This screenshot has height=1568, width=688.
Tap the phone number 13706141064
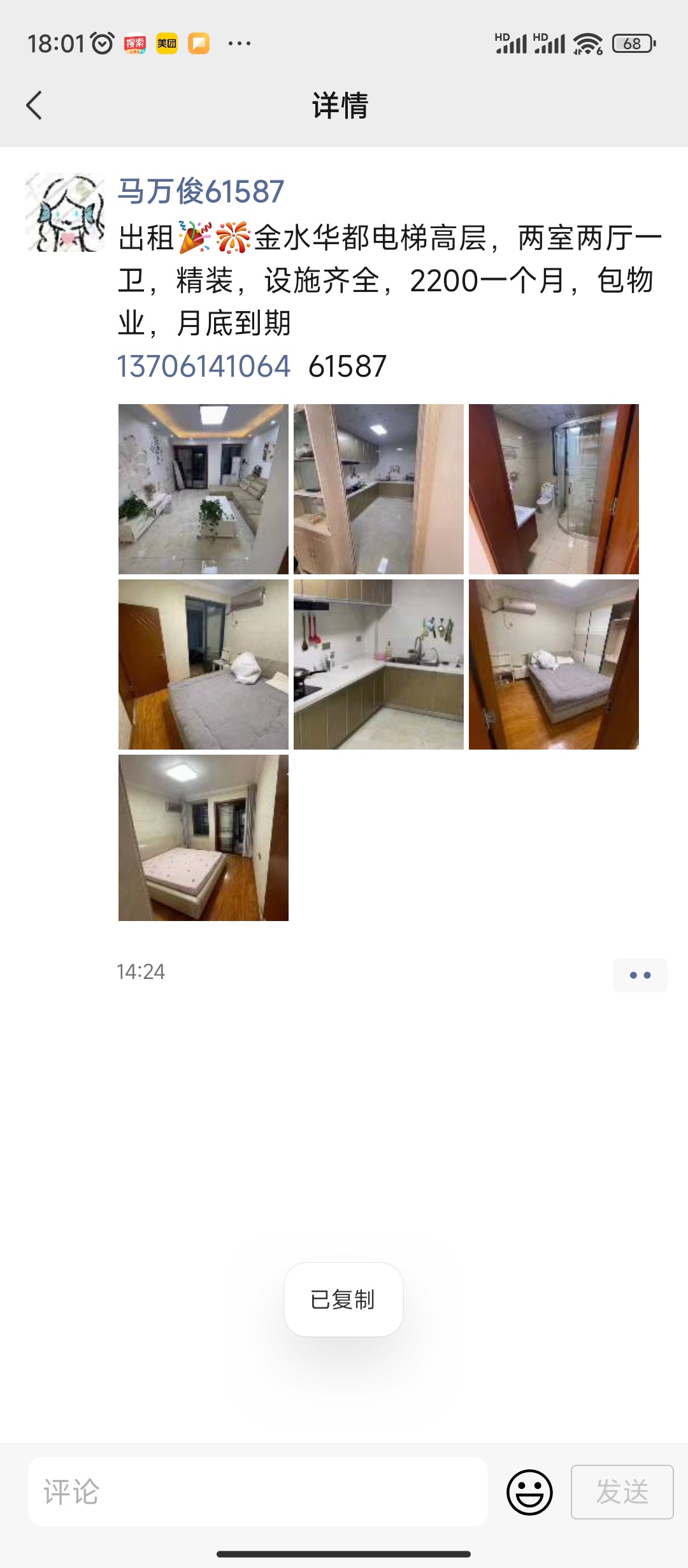(x=204, y=367)
